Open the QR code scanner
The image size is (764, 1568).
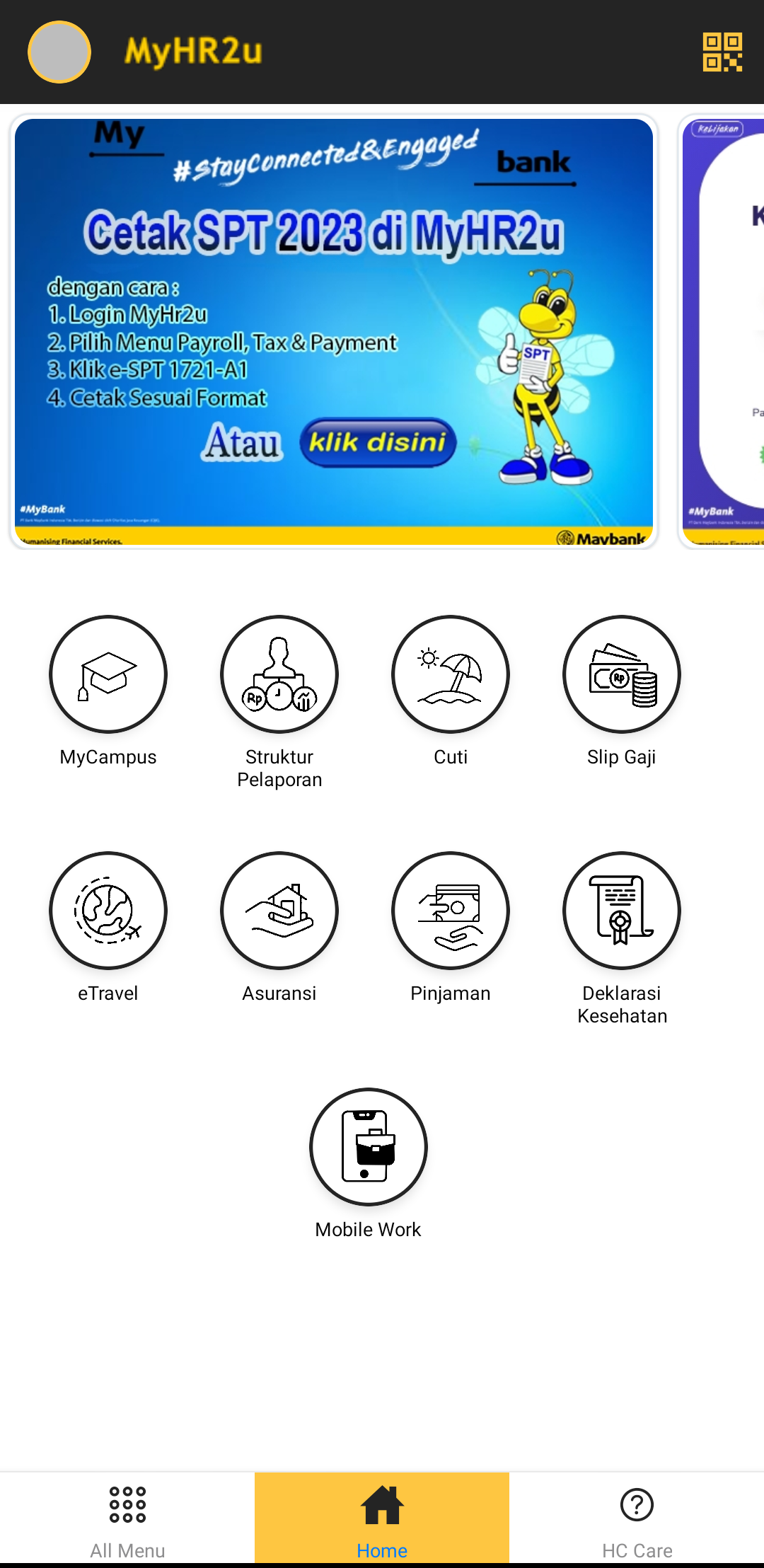coord(722,52)
